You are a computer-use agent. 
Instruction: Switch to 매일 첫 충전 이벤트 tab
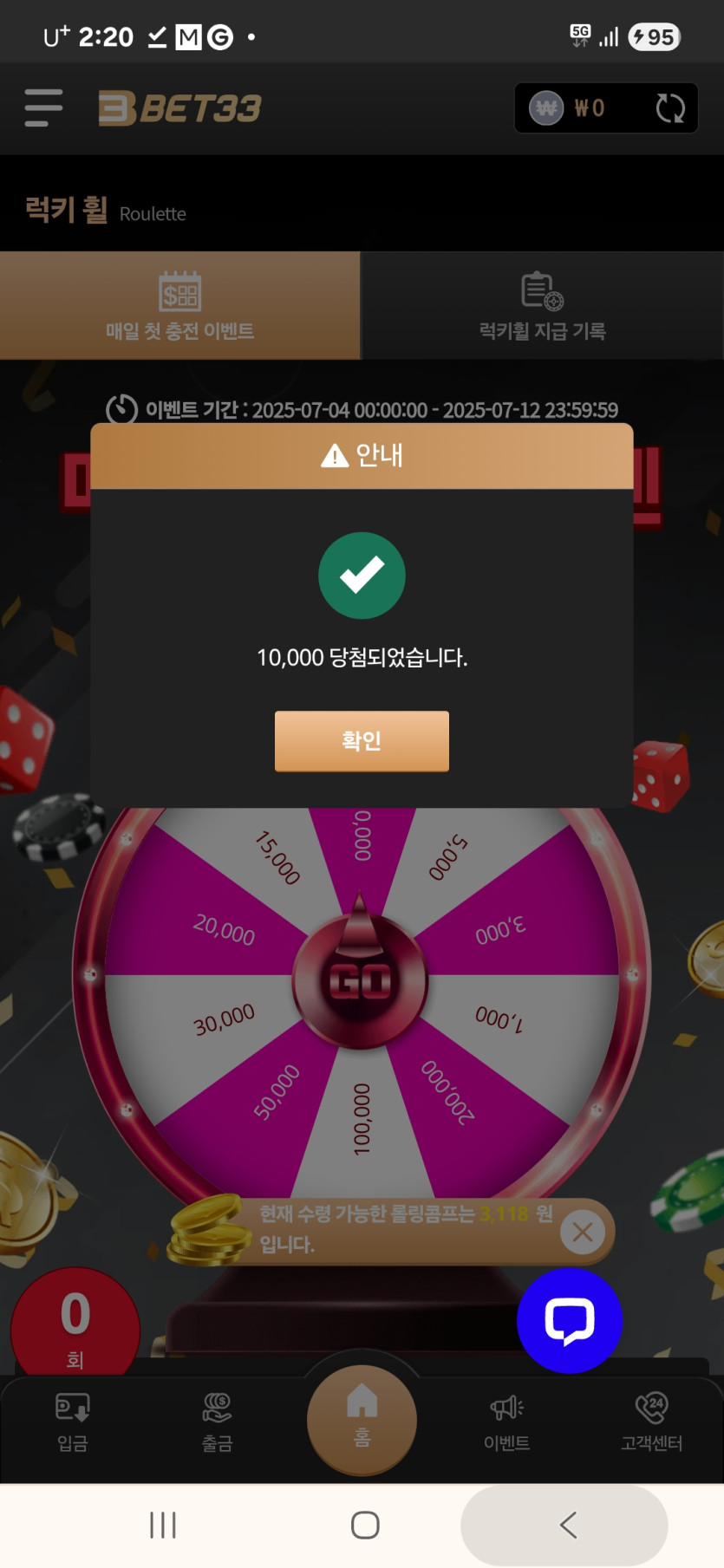pyautogui.click(x=179, y=307)
